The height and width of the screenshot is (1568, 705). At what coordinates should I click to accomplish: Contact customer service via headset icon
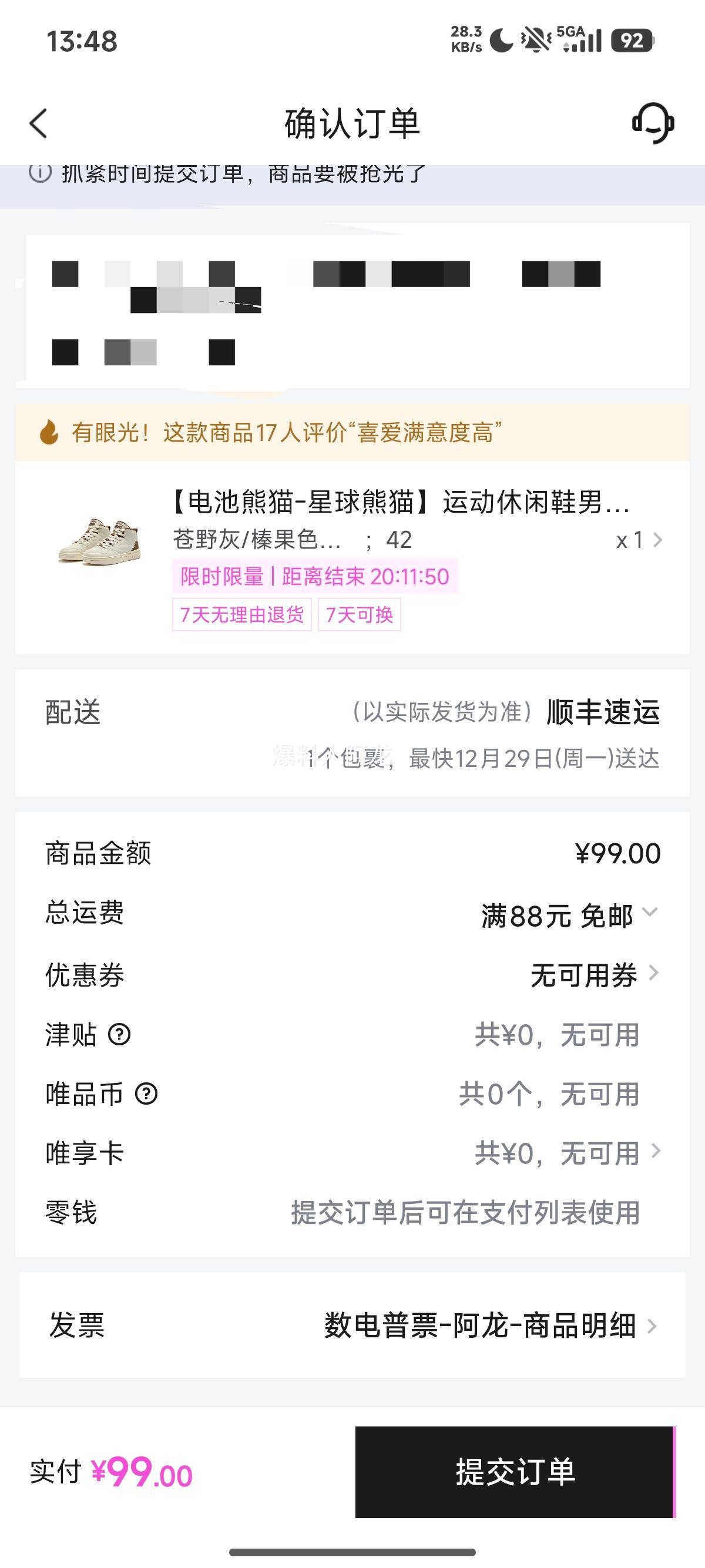(x=653, y=123)
